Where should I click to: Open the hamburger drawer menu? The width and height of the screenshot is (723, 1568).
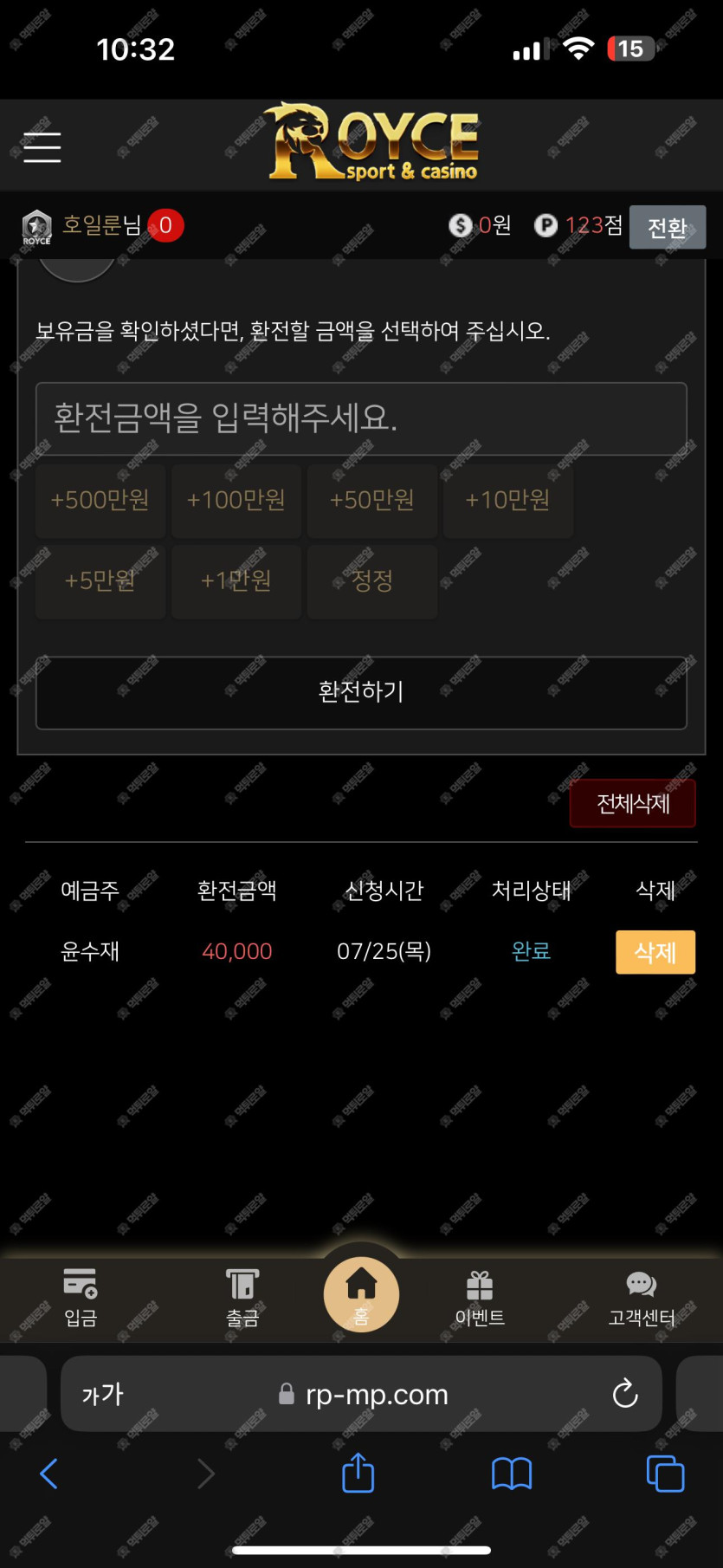coord(42,147)
